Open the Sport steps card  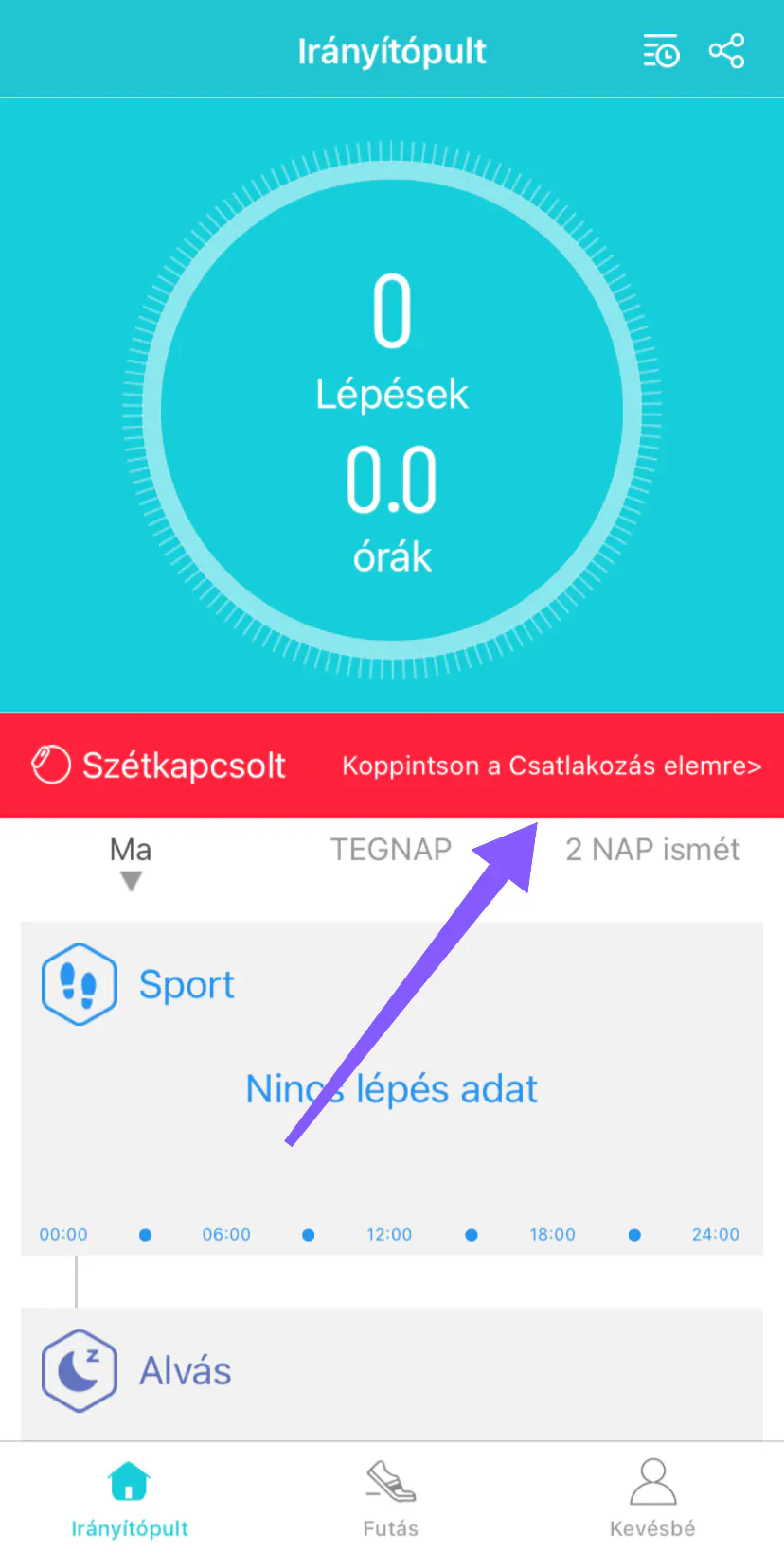tap(392, 1088)
